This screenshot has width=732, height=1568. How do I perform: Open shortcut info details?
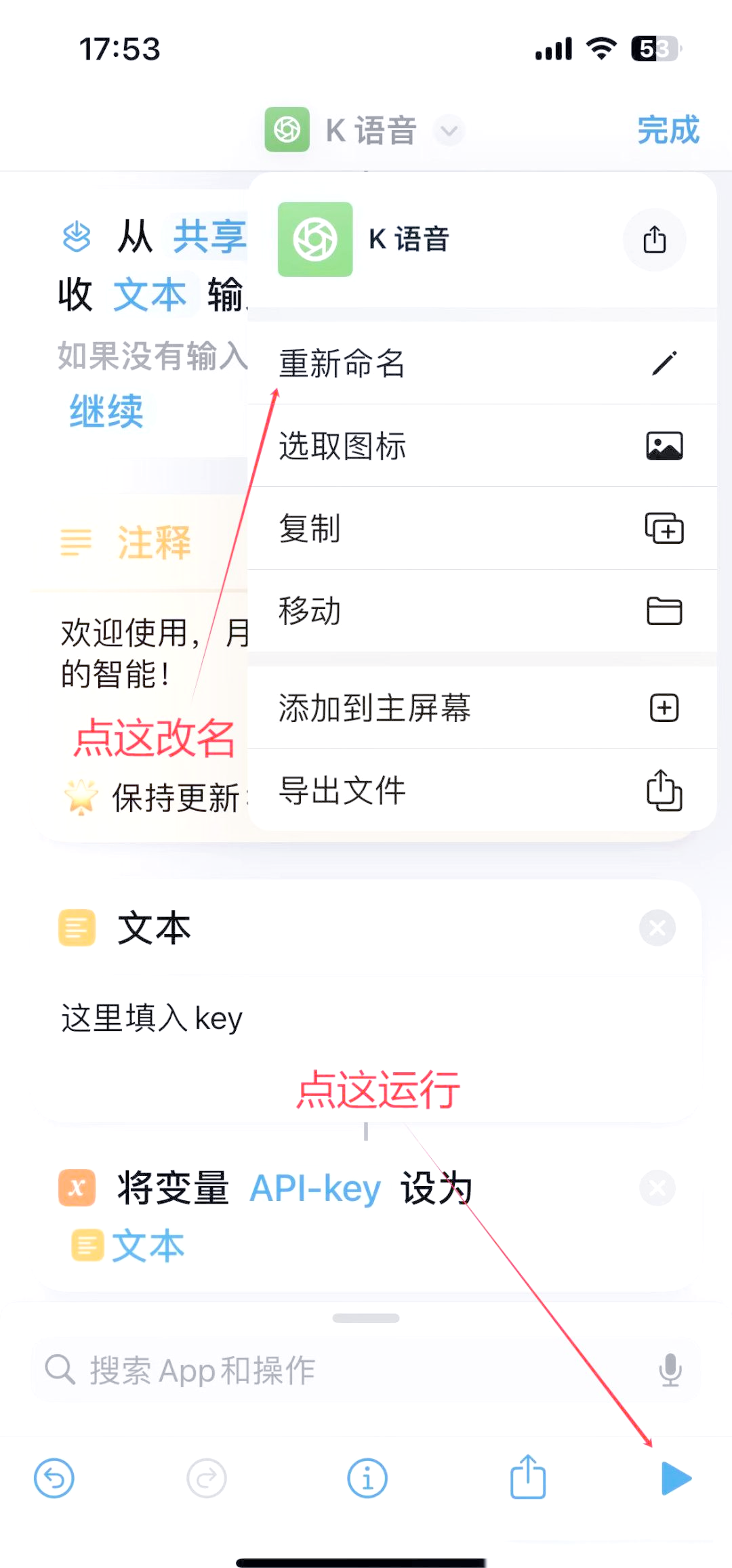click(367, 1479)
